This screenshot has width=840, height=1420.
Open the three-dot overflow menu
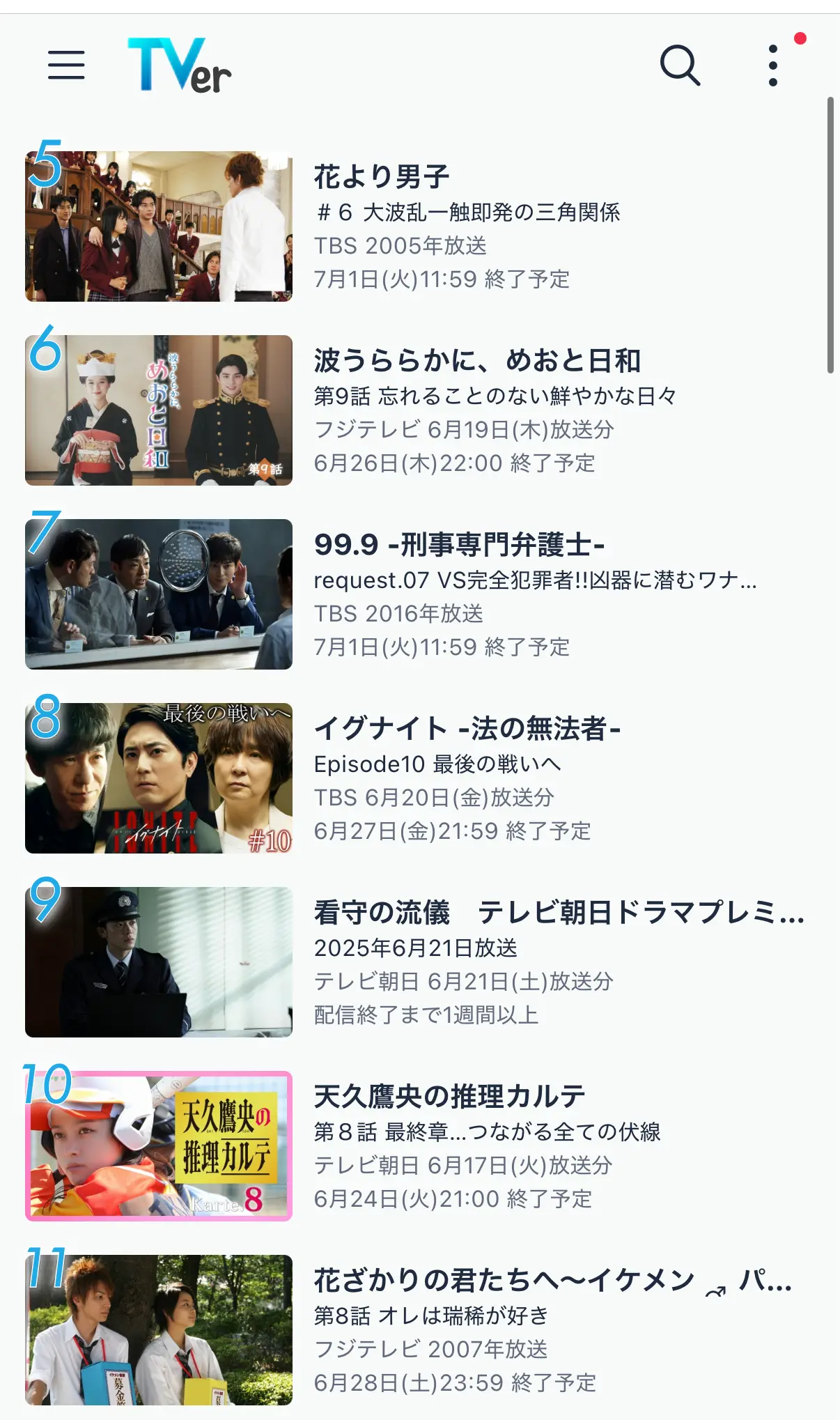773,65
